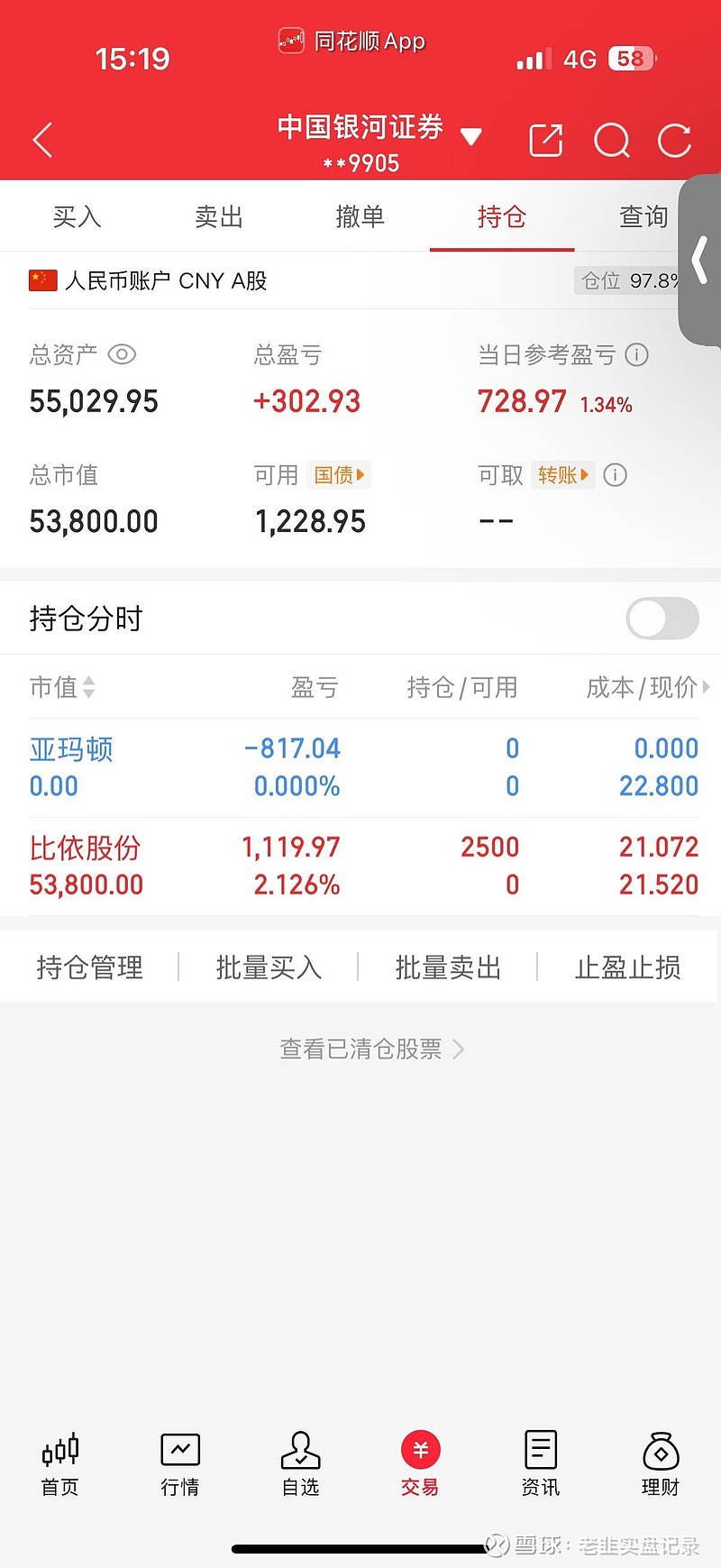Screen dimensions: 721x1568
Task: Open the search magnifier icon
Action: click(612, 141)
